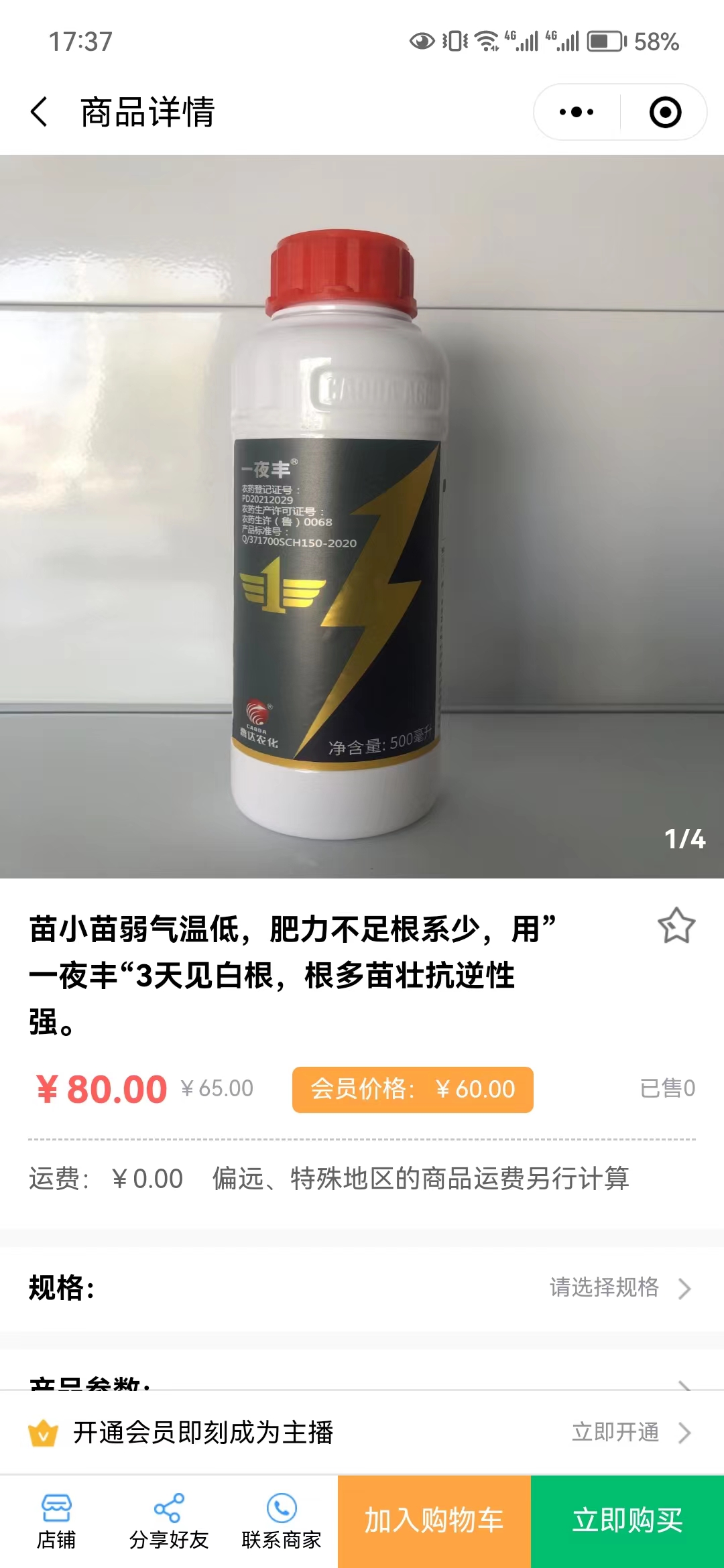The height and width of the screenshot is (1568, 724).
Task: Open the mini program three-dot menu
Action: 577,112
